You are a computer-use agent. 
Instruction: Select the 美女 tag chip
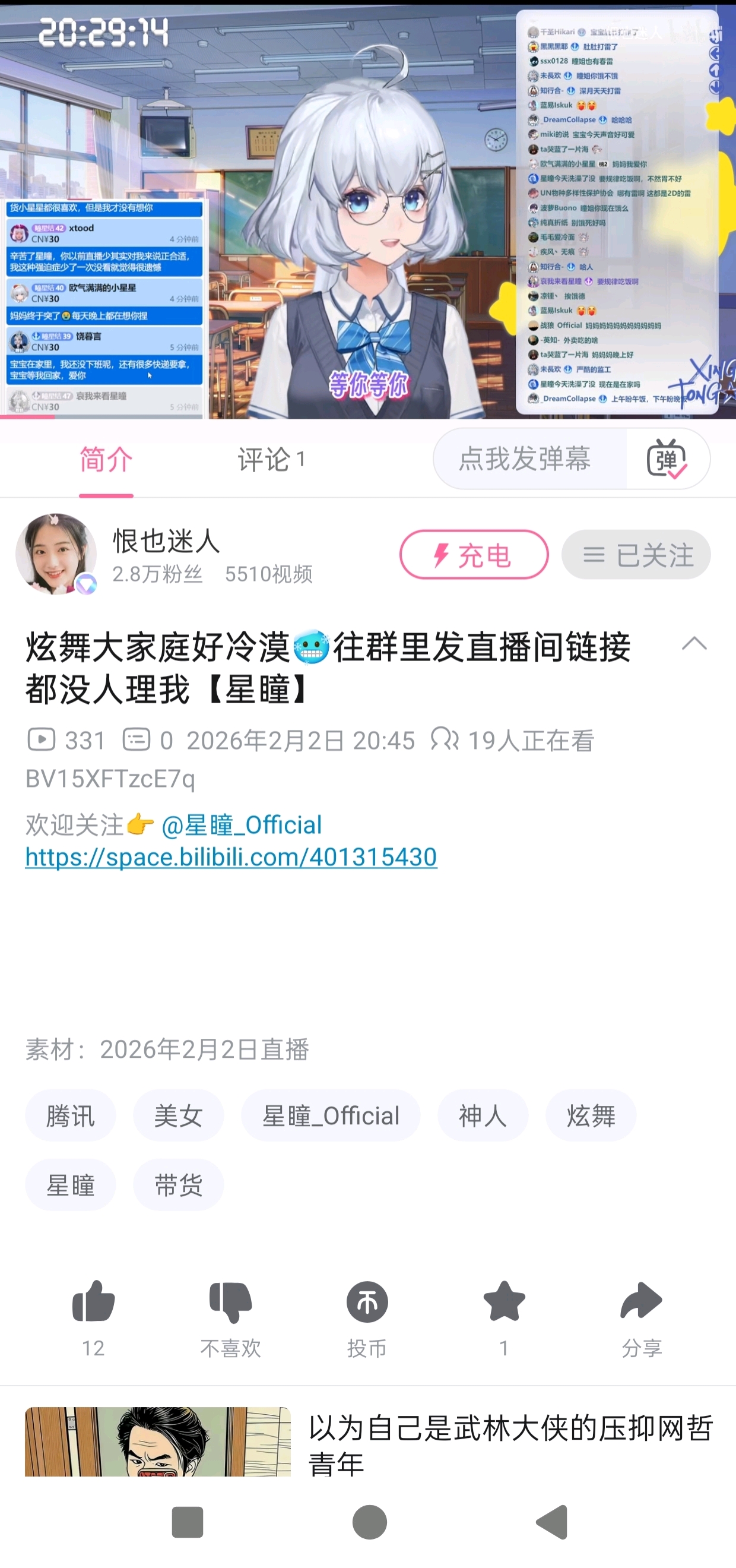pyautogui.click(x=178, y=1116)
